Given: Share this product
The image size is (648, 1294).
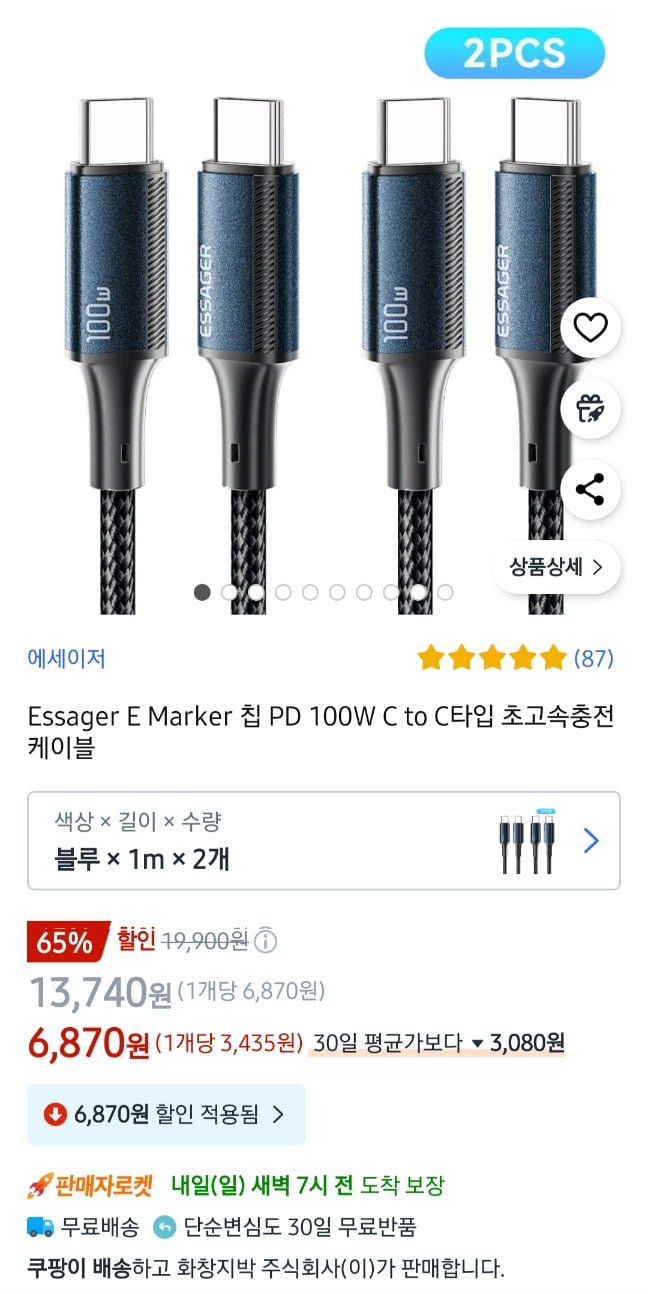Looking at the screenshot, I should (x=590, y=490).
